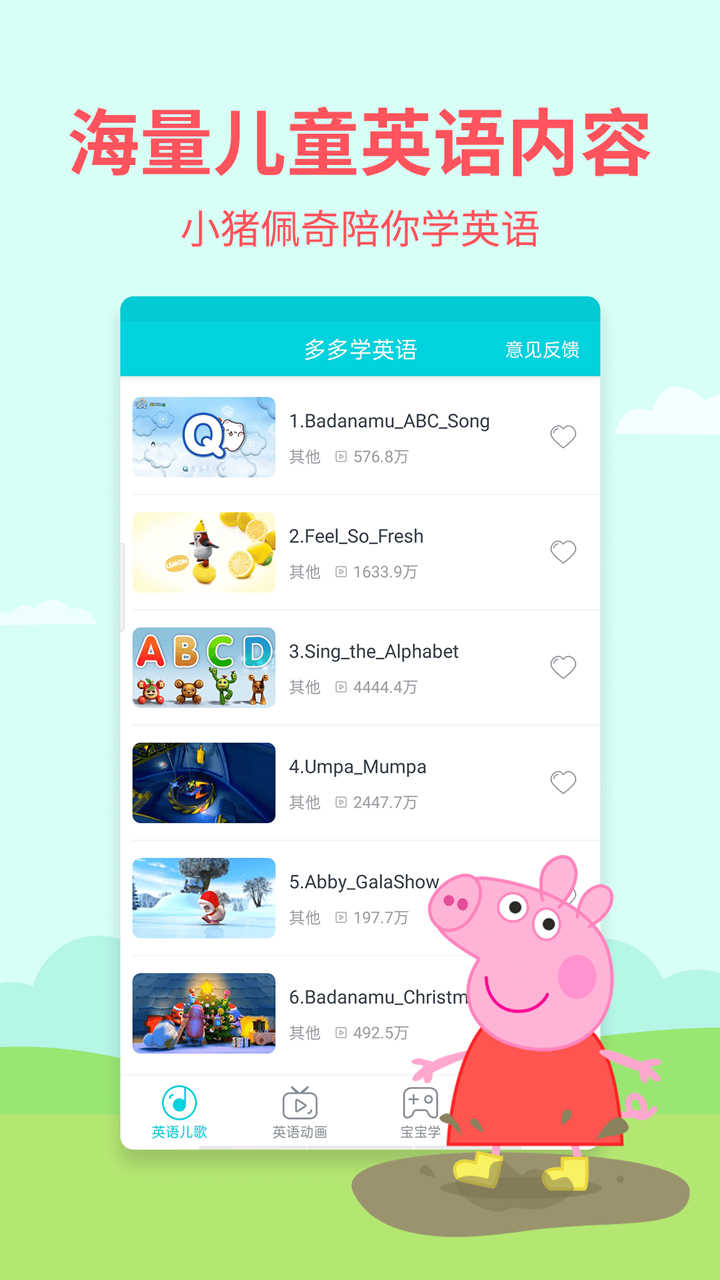Click the play count icon beside 197.7万

tap(340, 917)
